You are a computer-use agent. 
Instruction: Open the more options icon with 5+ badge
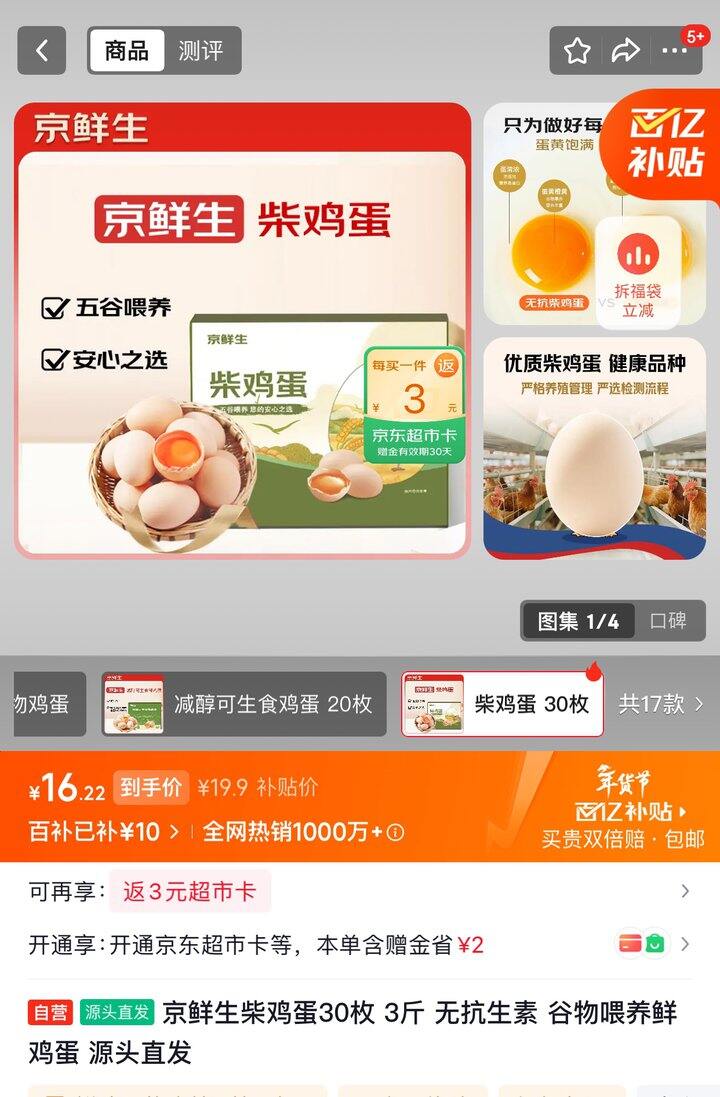coord(676,49)
